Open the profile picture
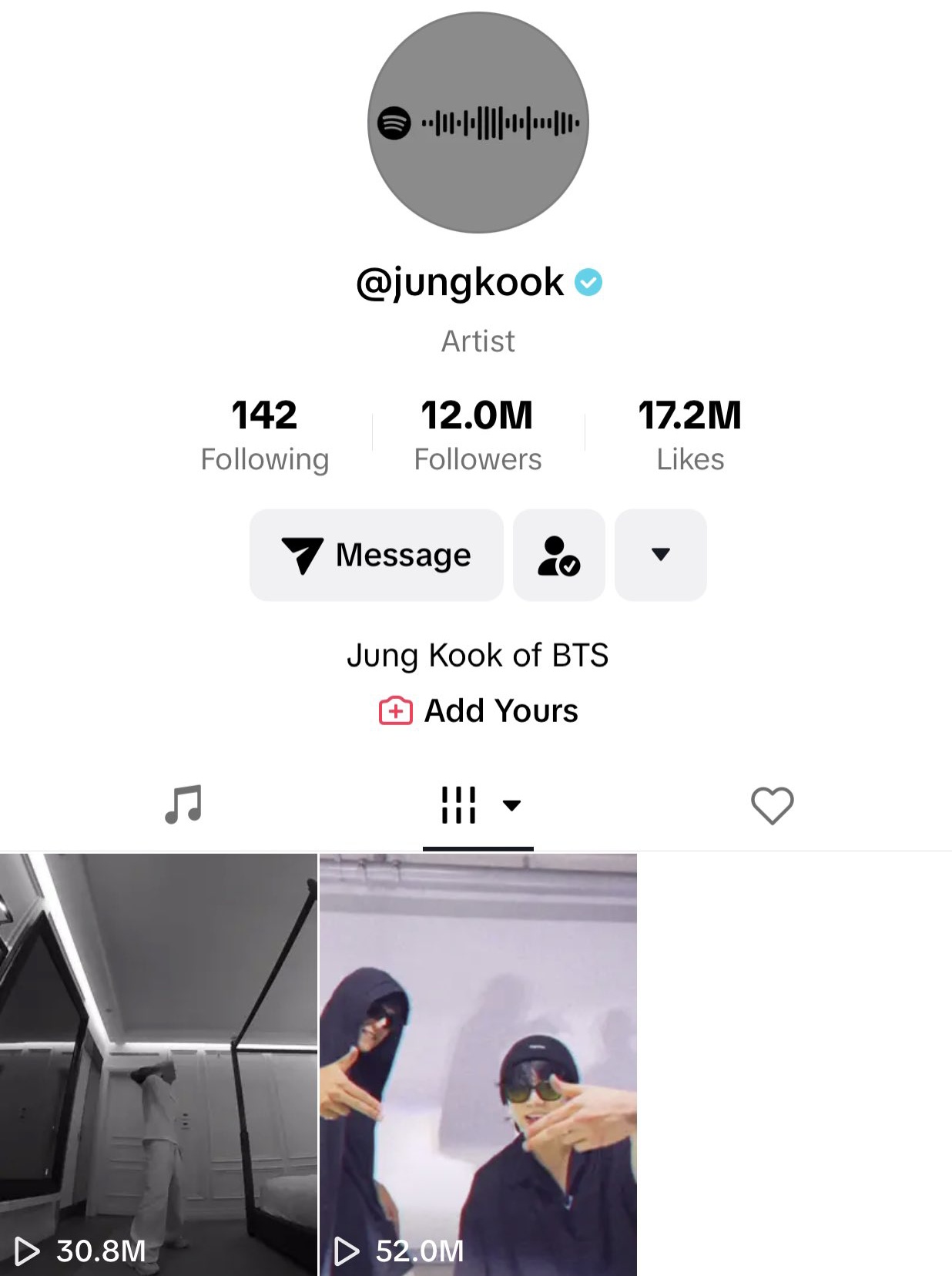This screenshot has width=952, height=1276. (478, 123)
